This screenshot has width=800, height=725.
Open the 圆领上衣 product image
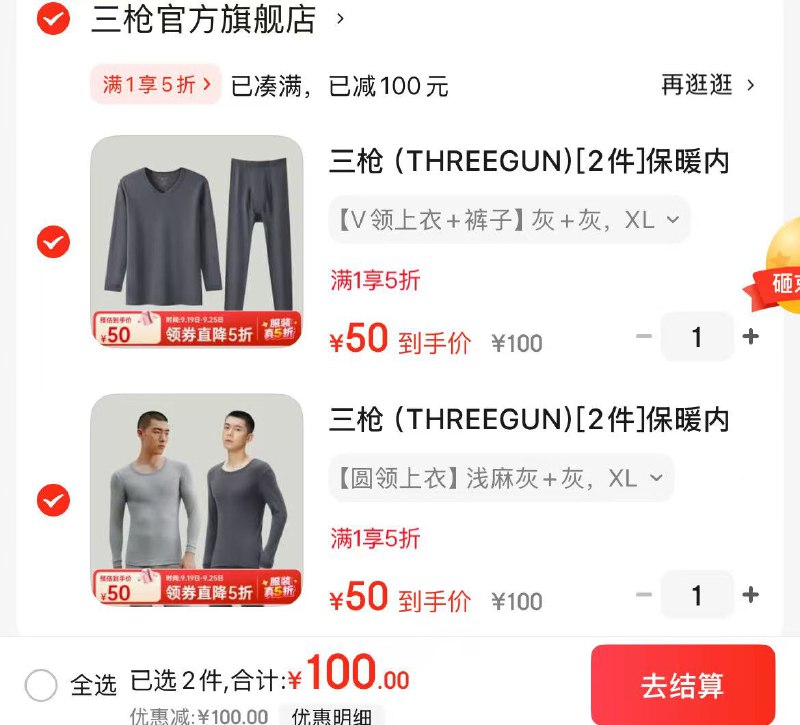tap(197, 499)
